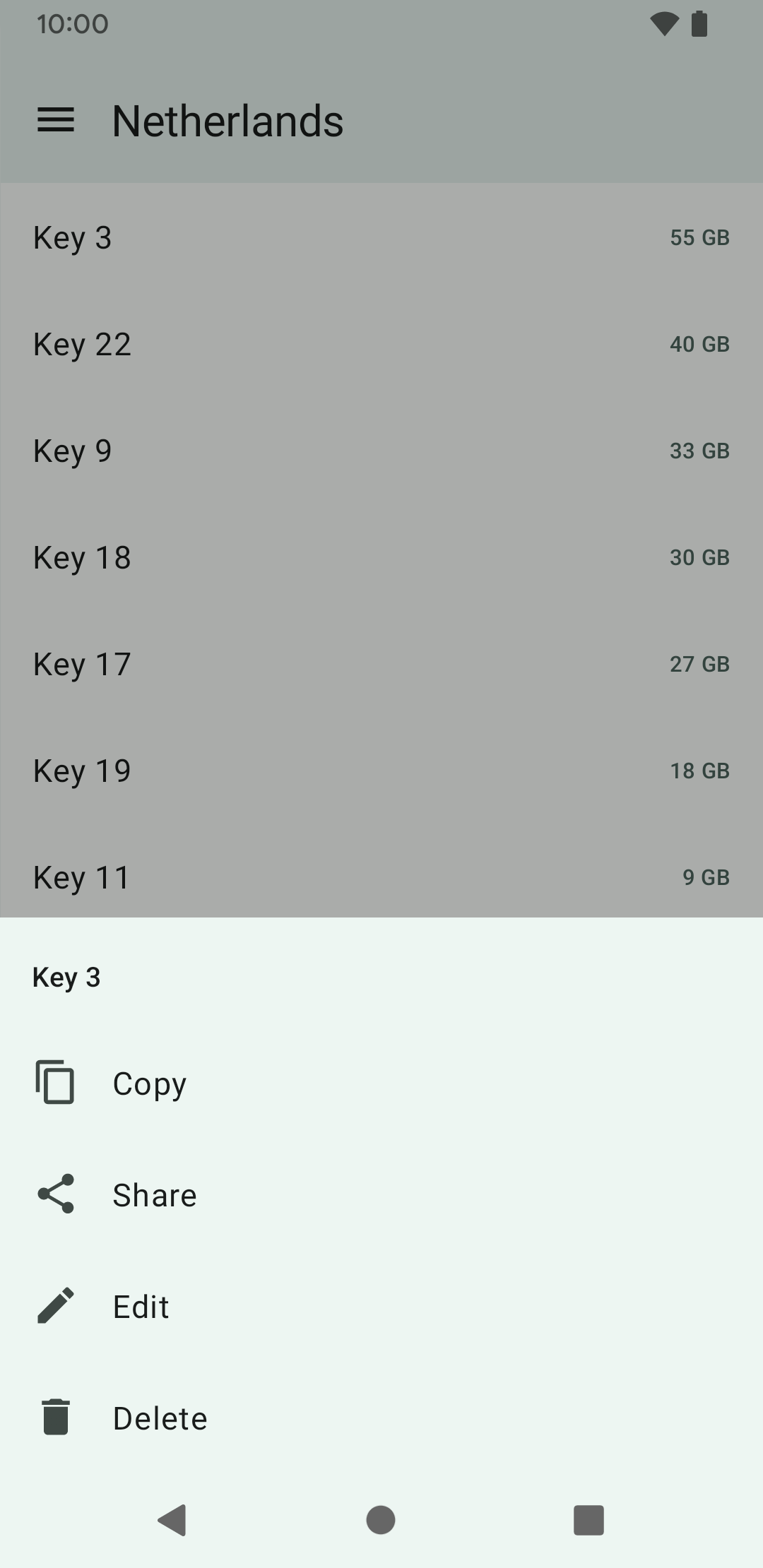Select the Key 9 row
763x1568 pixels.
381,451
